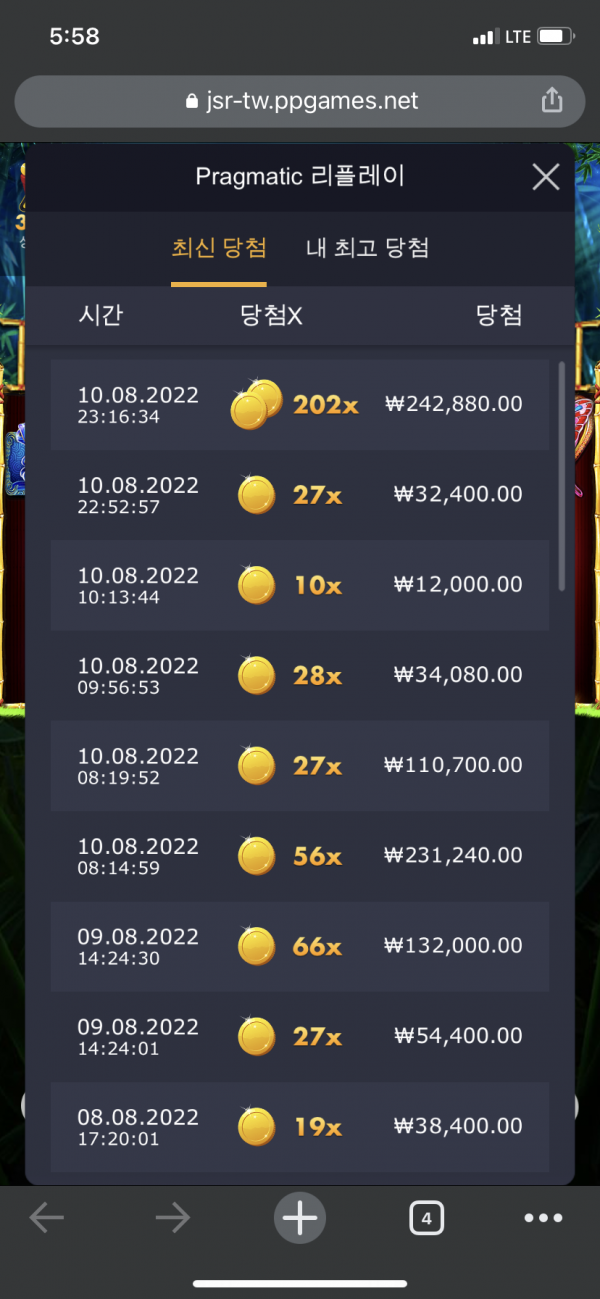Open the 10x win replay at 10:13:44
600x1299 pixels.
300,585
